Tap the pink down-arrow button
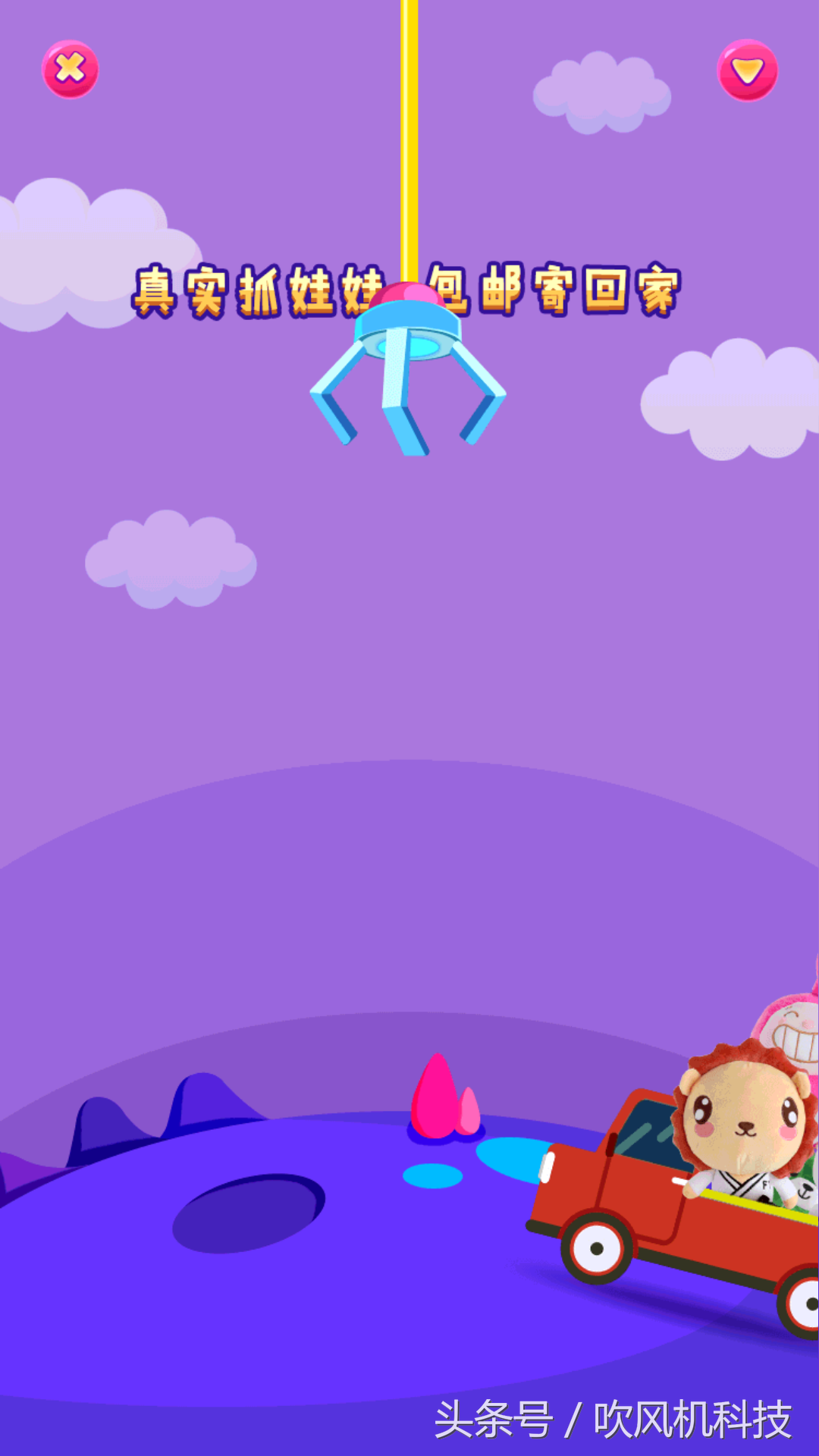 [x=747, y=71]
